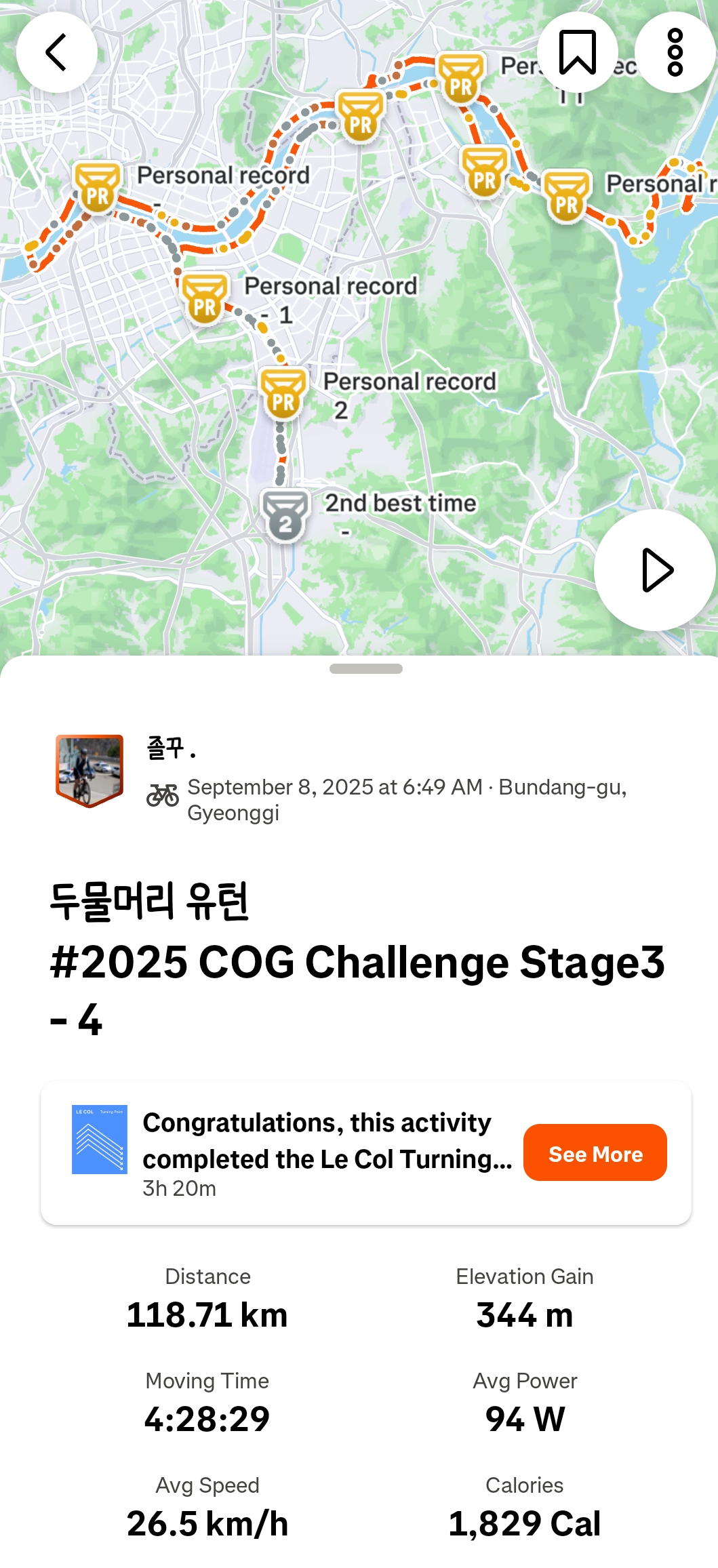Tap the See More button
This screenshot has height=1568, width=718.
tap(595, 1152)
